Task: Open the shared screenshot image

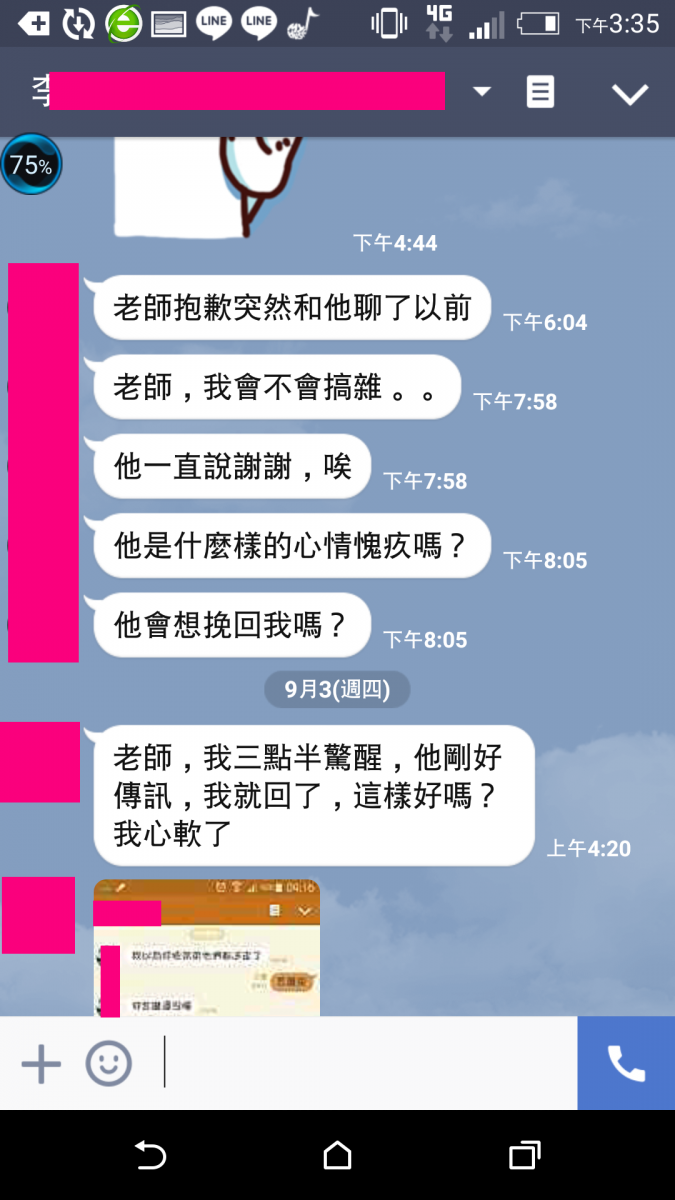Action: pyautogui.click(x=207, y=950)
